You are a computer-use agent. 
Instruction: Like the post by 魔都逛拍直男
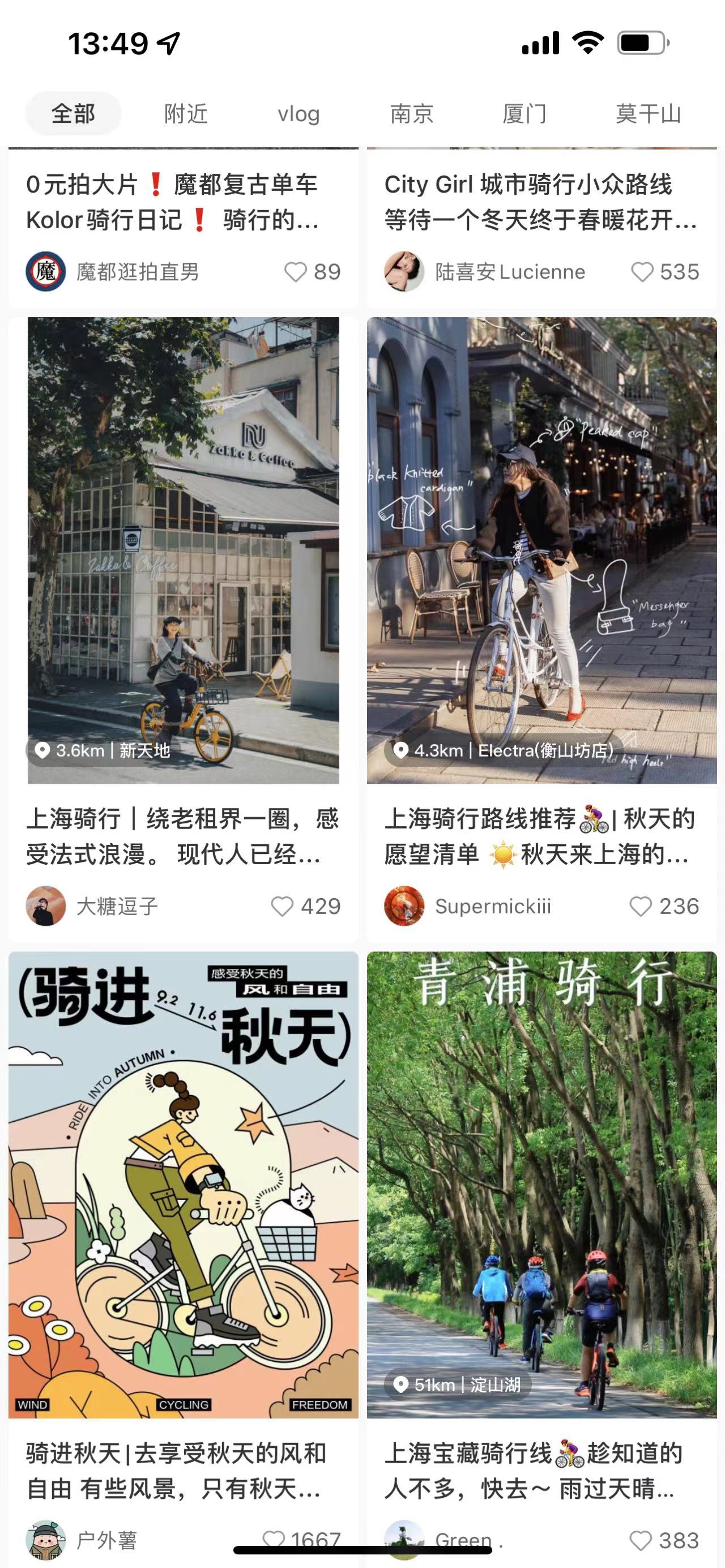(x=296, y=272)
